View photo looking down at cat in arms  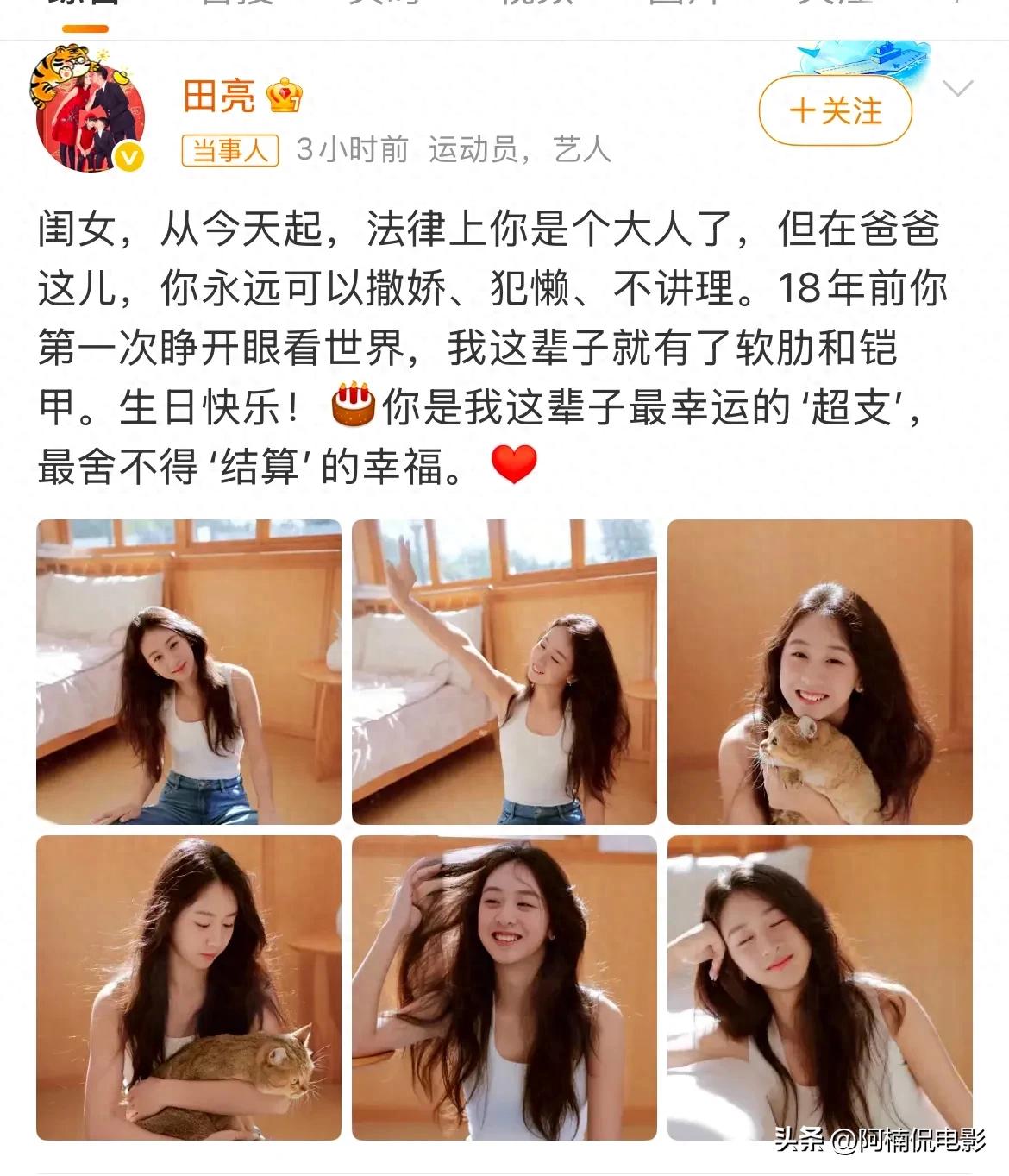pos(189,987)
